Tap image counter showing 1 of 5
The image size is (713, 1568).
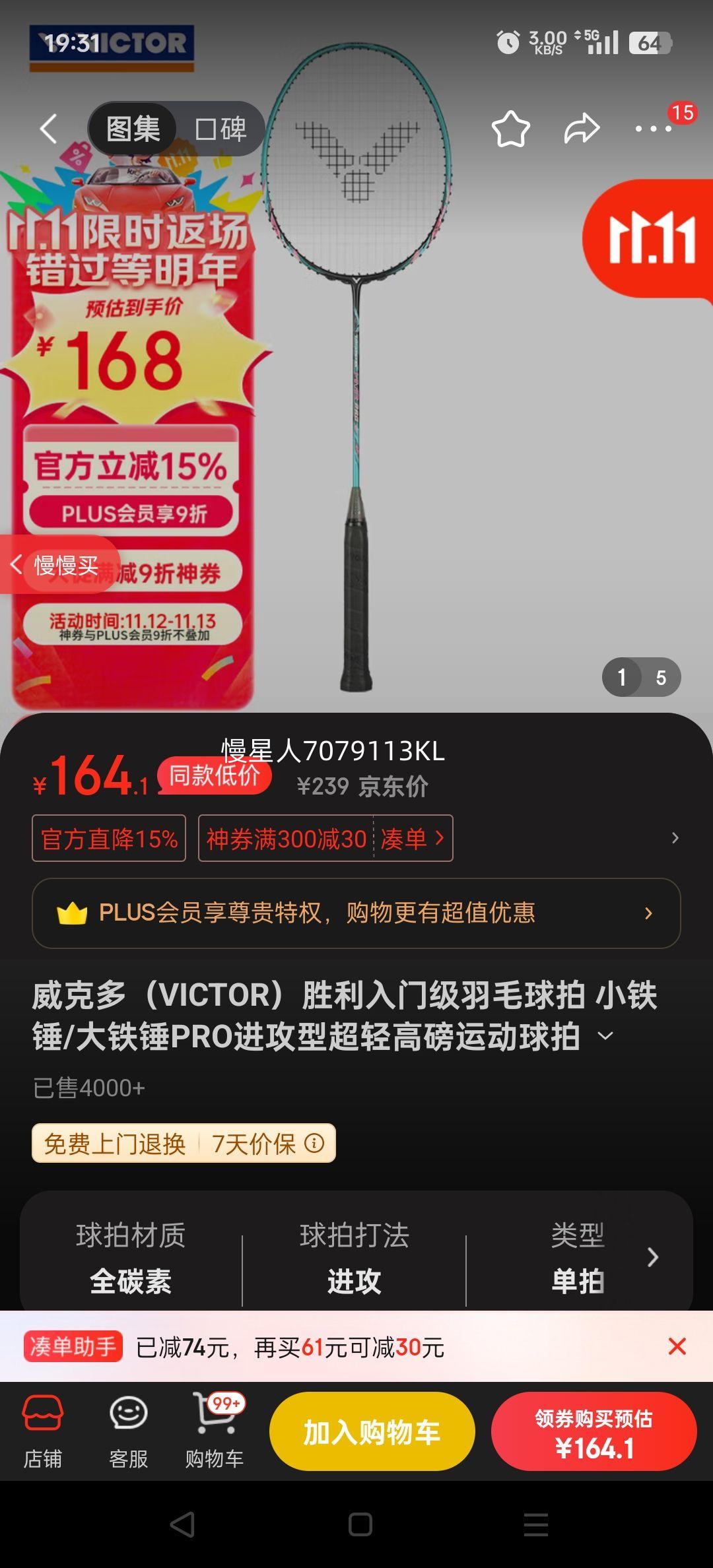coord(641,677)
